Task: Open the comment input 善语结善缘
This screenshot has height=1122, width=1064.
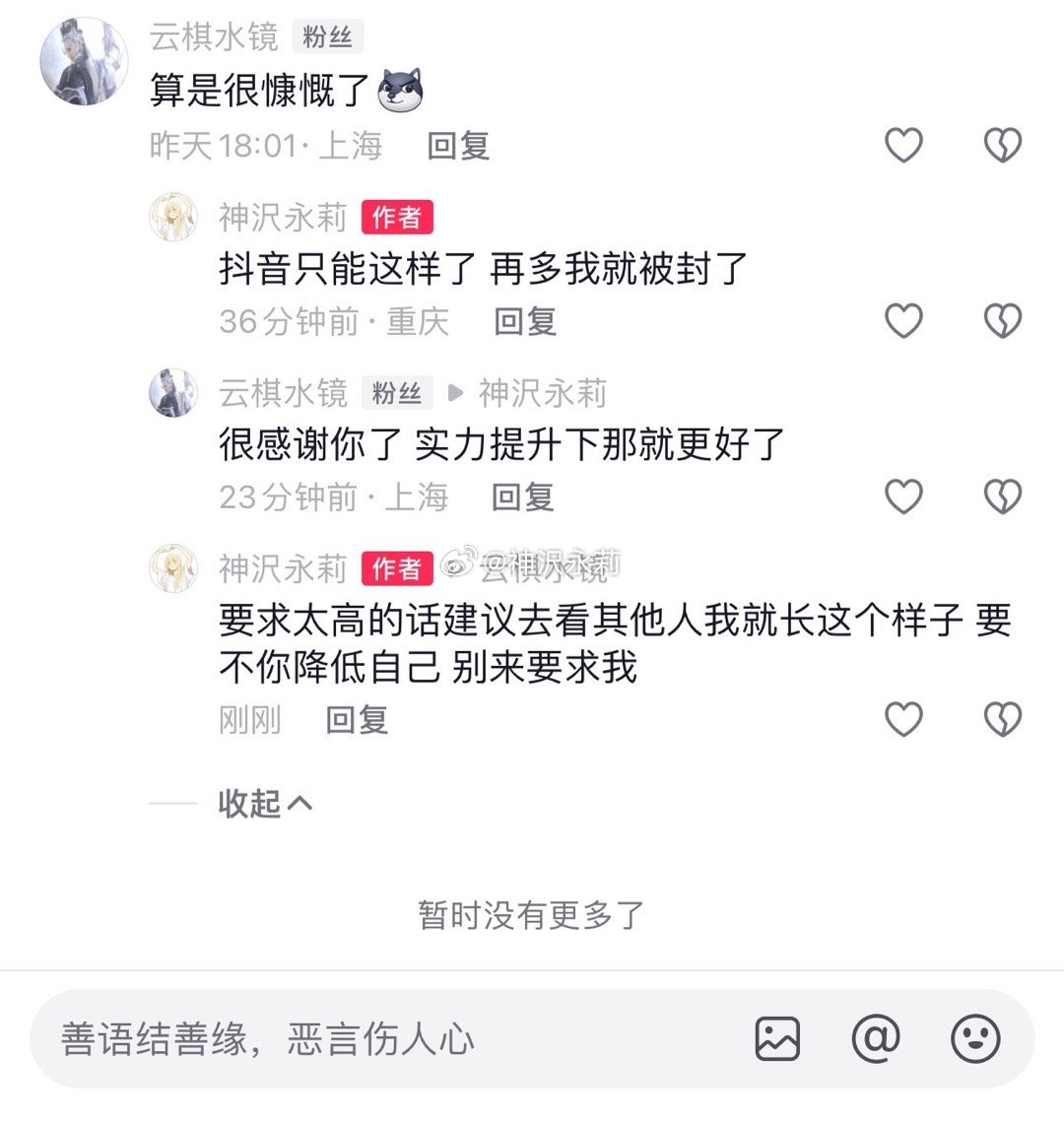Action: (374, 1039)
